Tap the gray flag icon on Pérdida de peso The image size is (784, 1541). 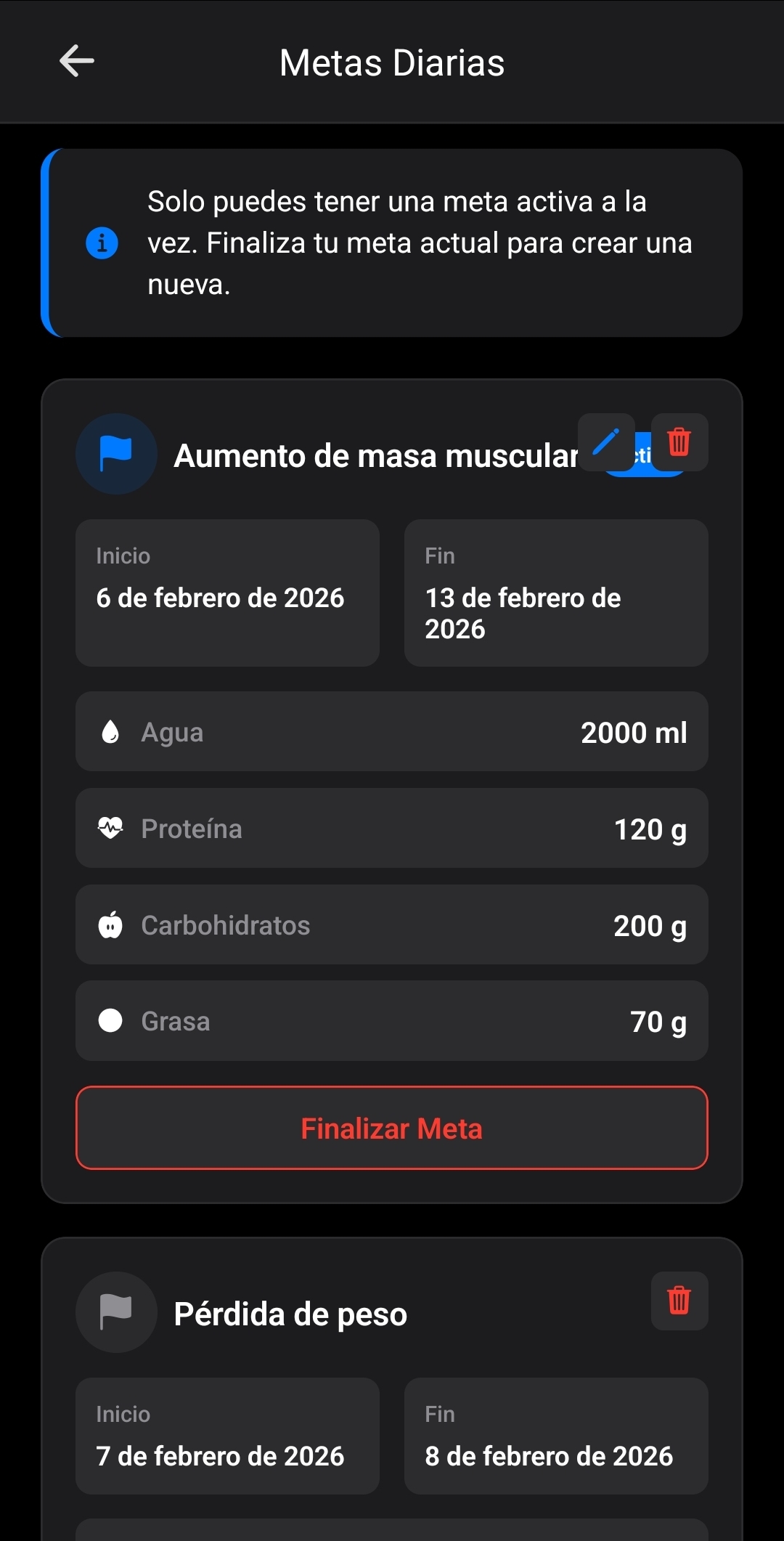[x=116, y=1312]
